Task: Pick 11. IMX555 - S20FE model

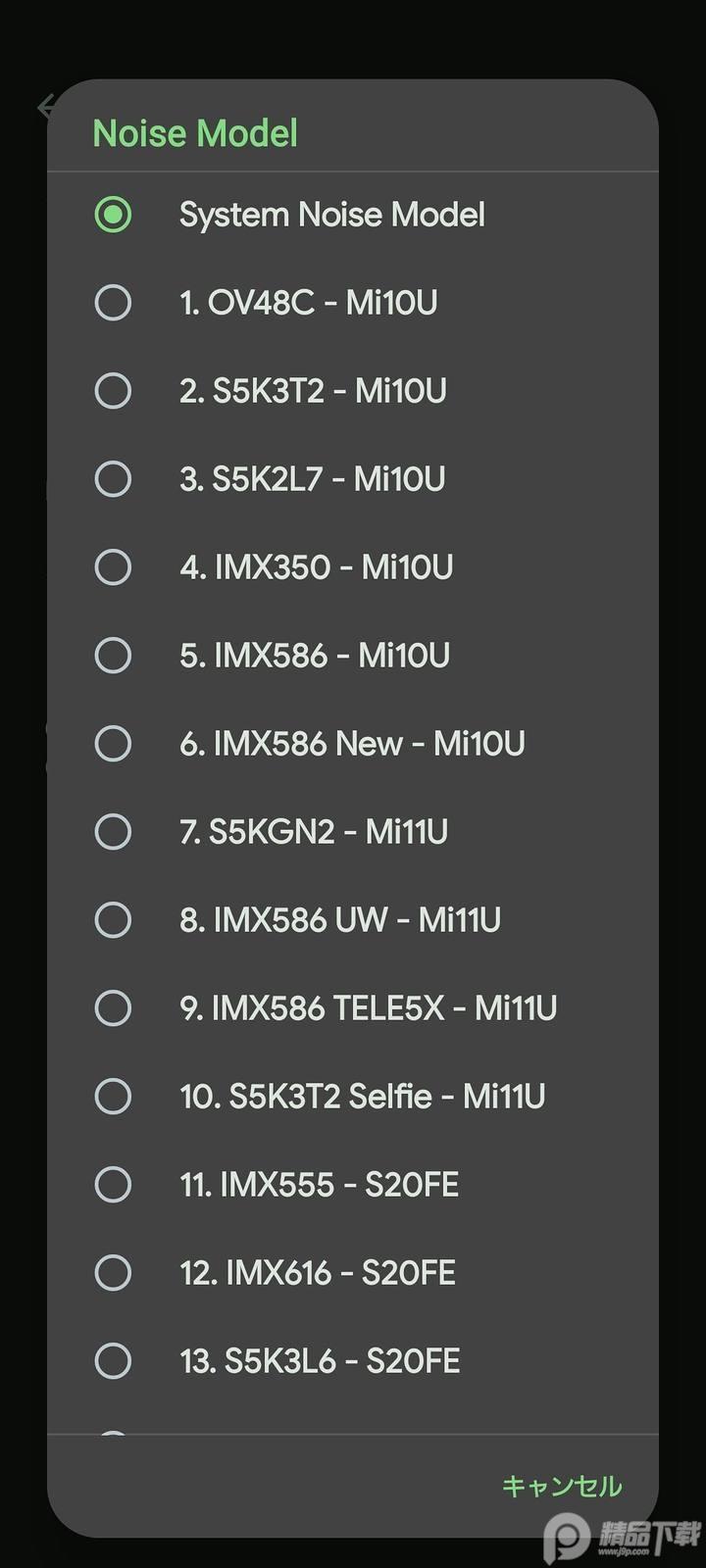Action: coord(113,1185)
